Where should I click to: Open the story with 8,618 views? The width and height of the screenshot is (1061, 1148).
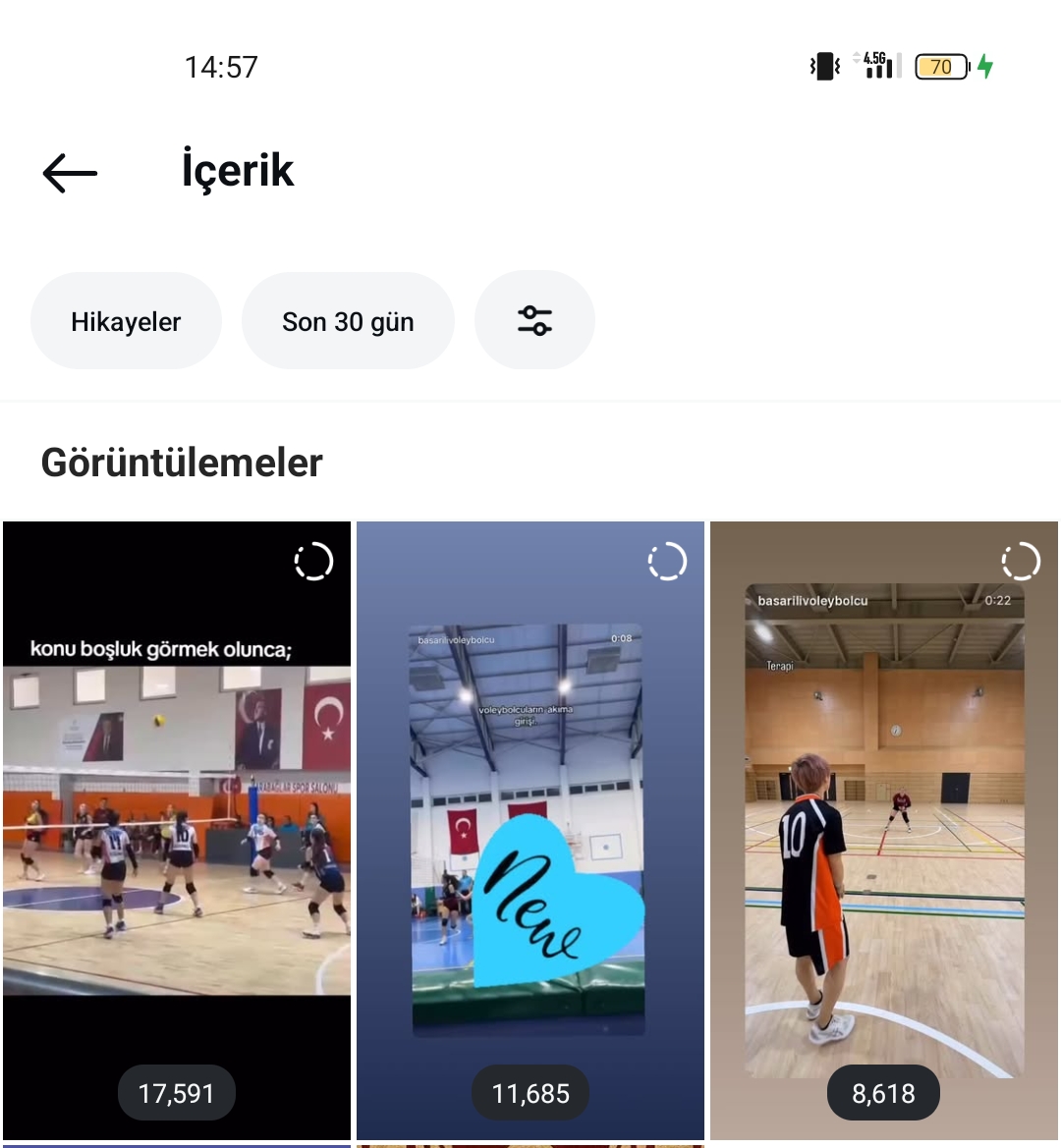click(884, 830)
